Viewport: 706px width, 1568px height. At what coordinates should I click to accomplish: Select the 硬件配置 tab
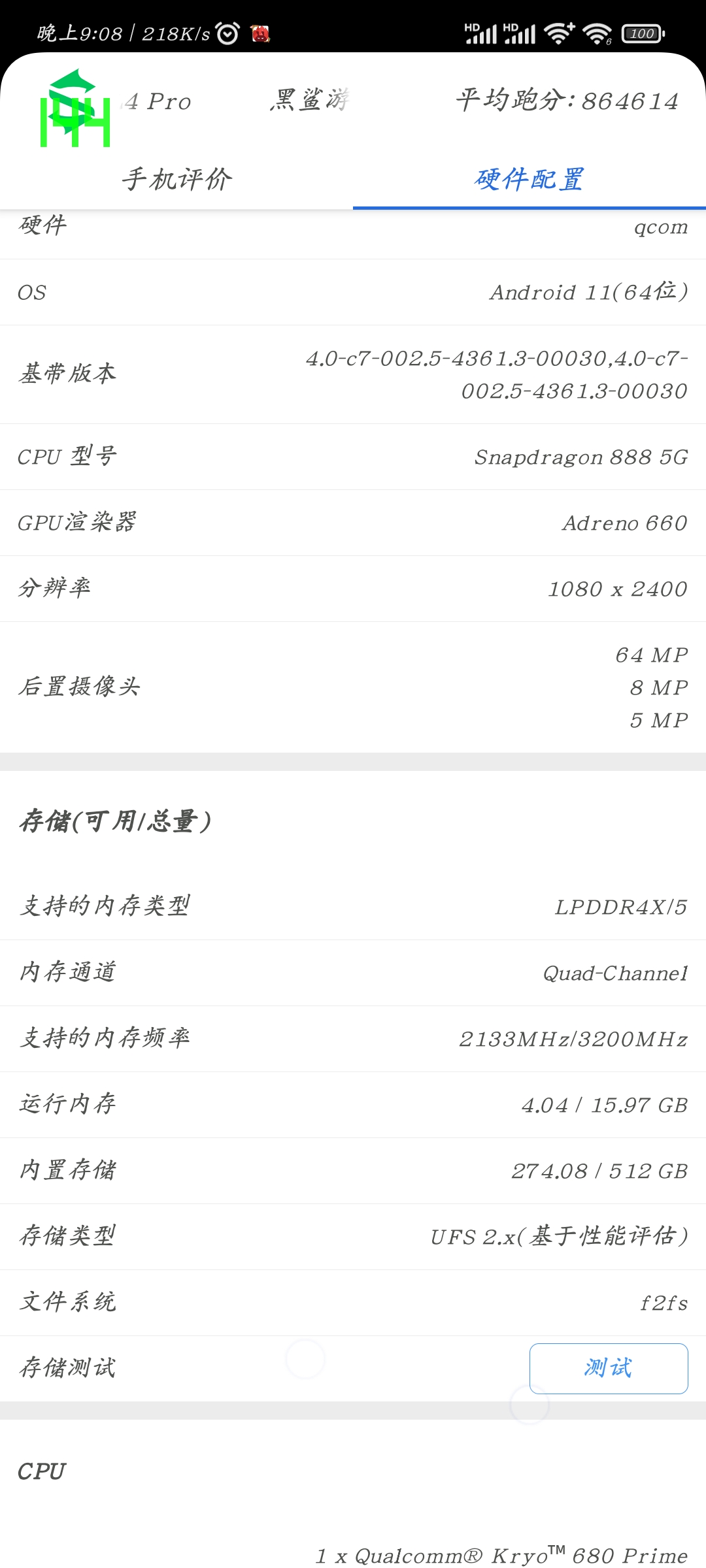(x=529, y=179)
